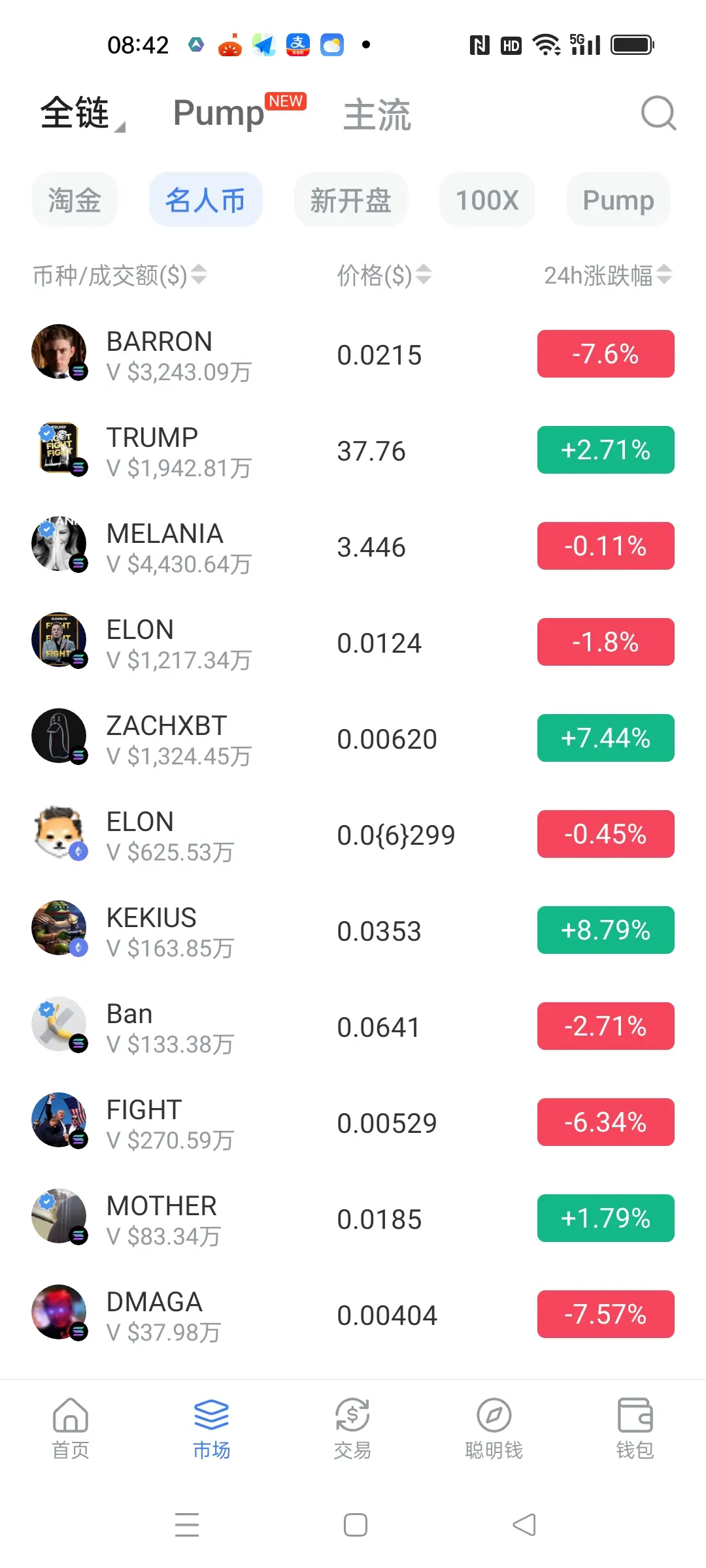Viewport: 706px width, 1568px height.
Task: Switch to the Pump top tab
Action: pos(220,114)
